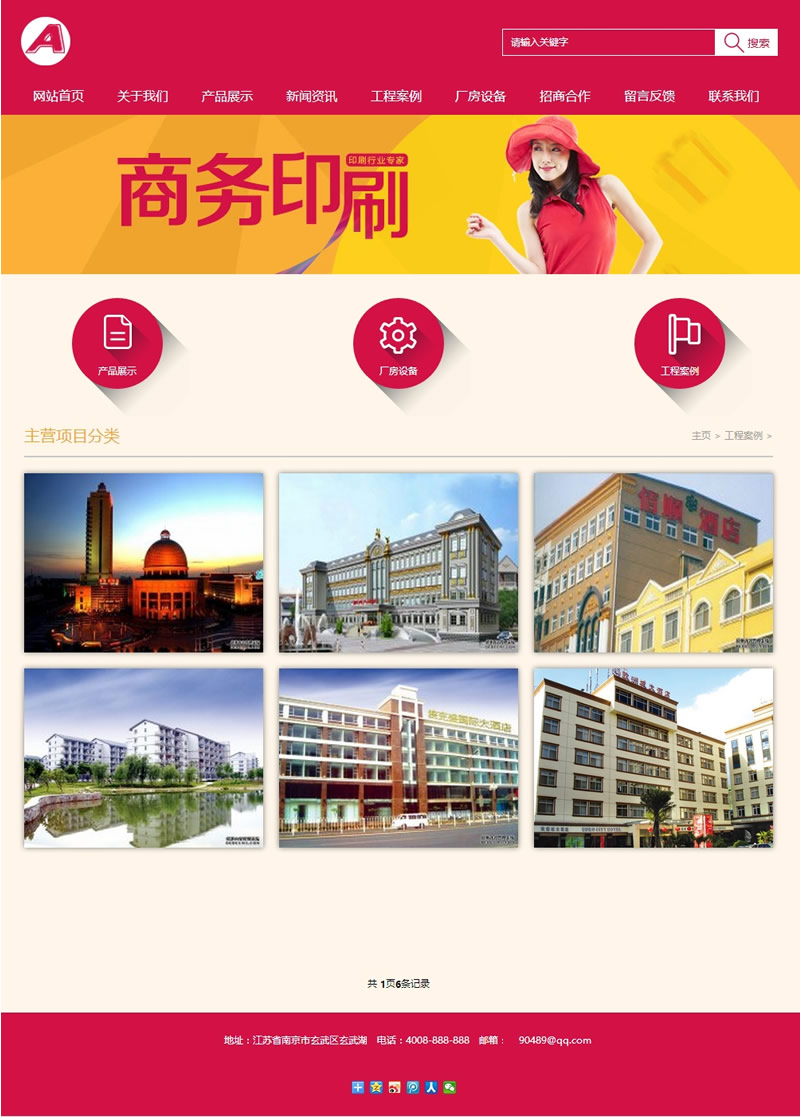
Task: Open the yellow hotel facade photo
Action: (x=653, y=563)
